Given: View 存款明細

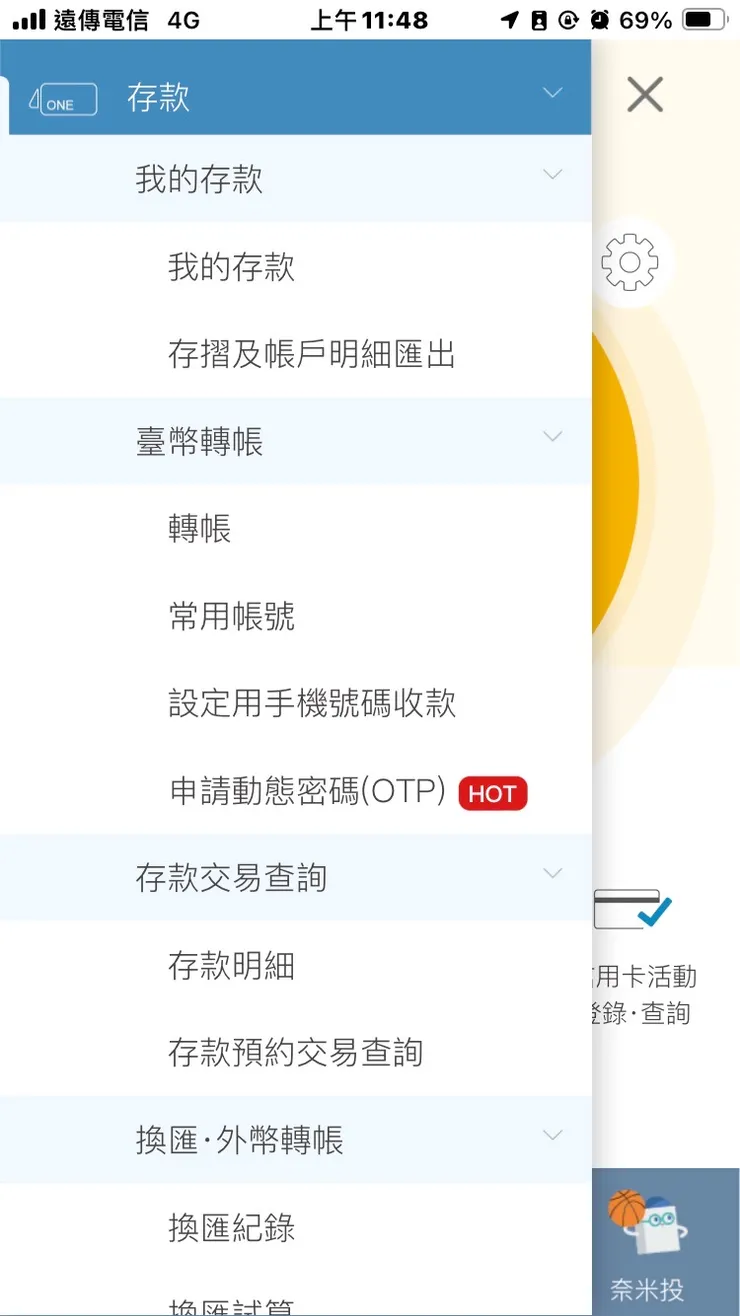Looking at the screenshot, I should (x=231, y=965).
